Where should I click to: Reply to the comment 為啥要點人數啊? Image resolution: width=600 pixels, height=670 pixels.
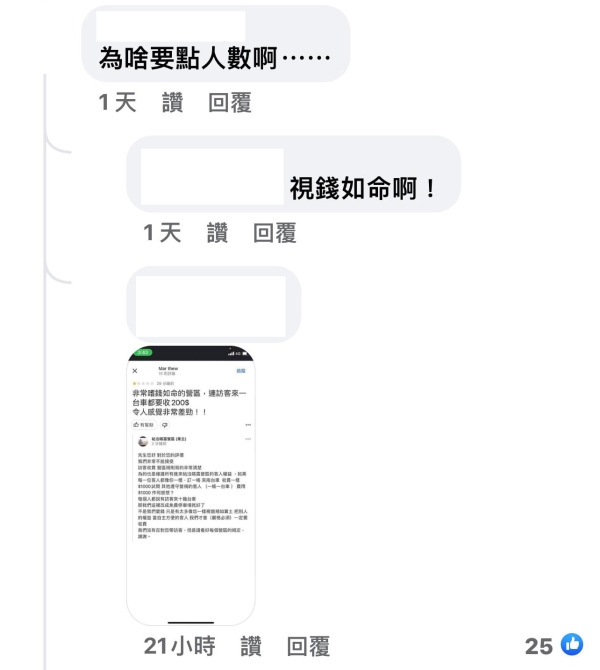click(x=229, y=103)
